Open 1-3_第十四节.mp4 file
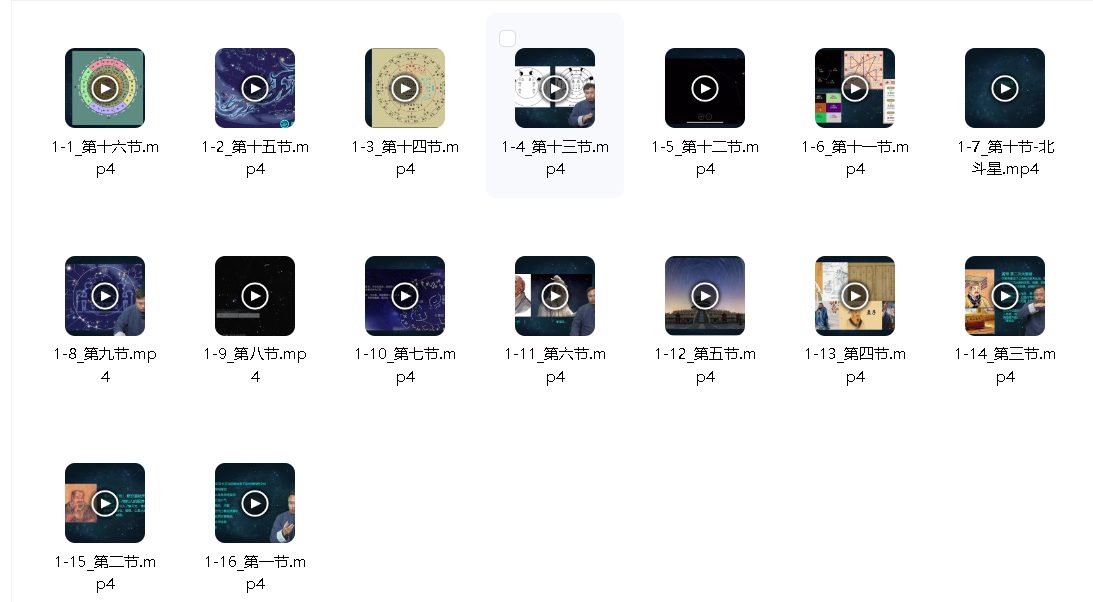This screenshot has height=602, width=1093. tap(405, 88)
